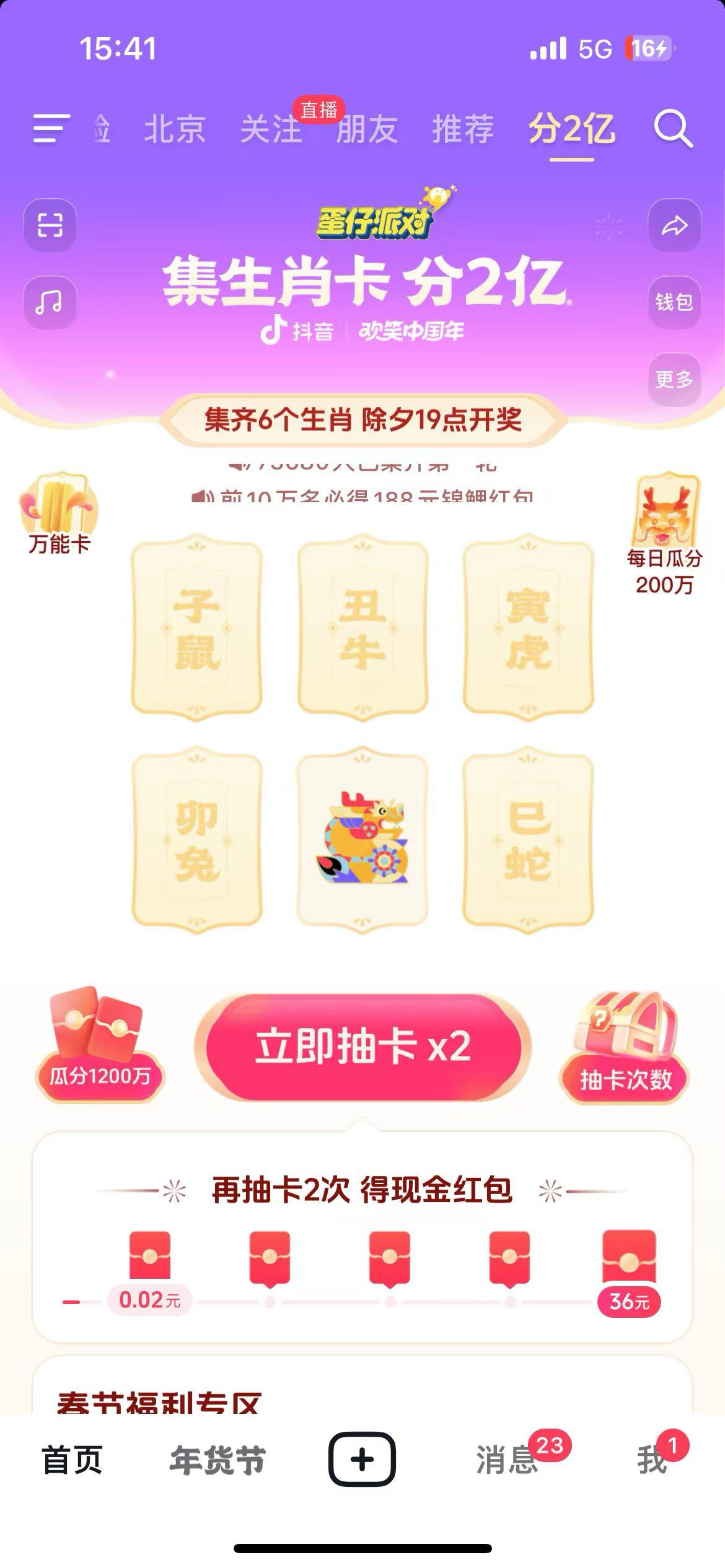Switch to the 朋友 tab
The width and height of the screenshot is (725, 1568).
(x=367, y=129)
